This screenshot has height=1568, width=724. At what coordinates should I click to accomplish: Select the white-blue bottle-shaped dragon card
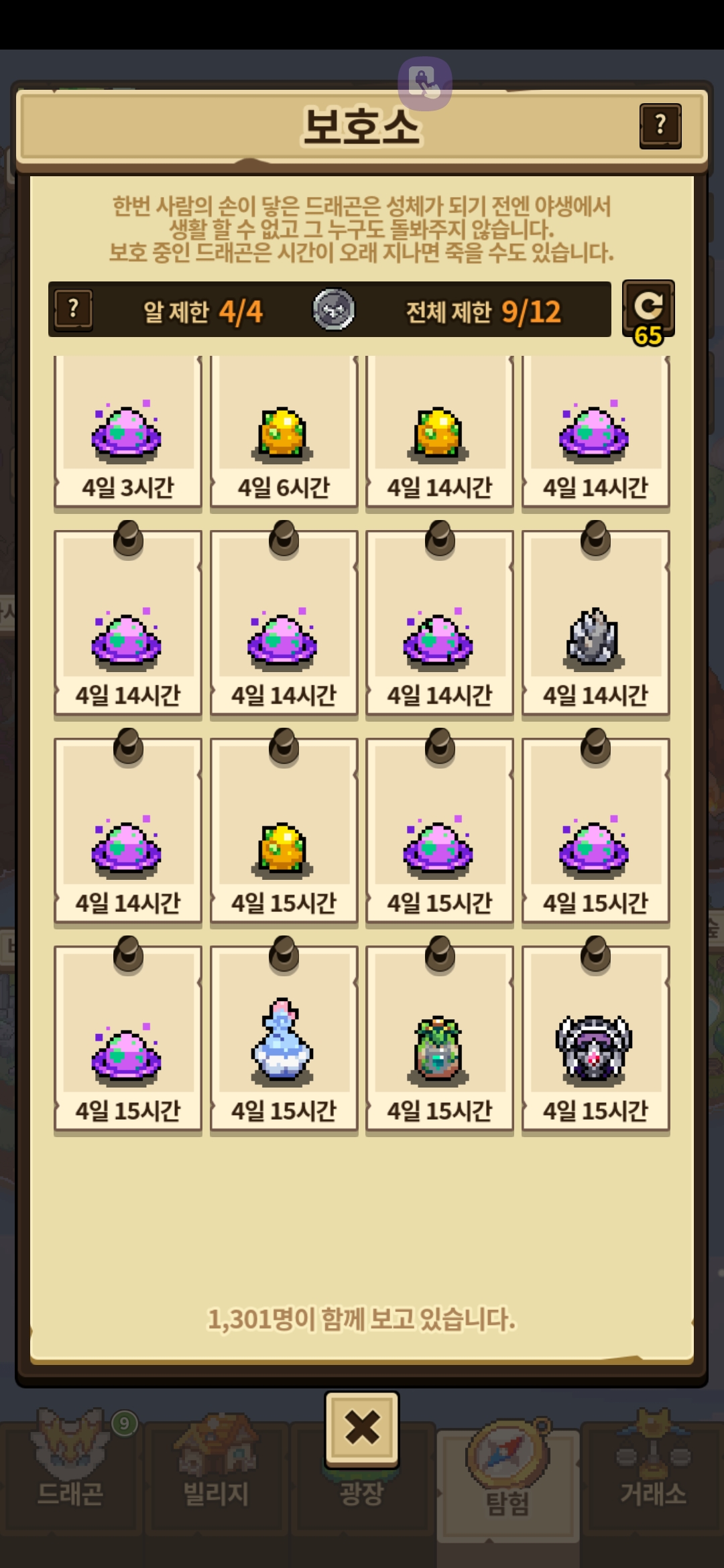284,1039
